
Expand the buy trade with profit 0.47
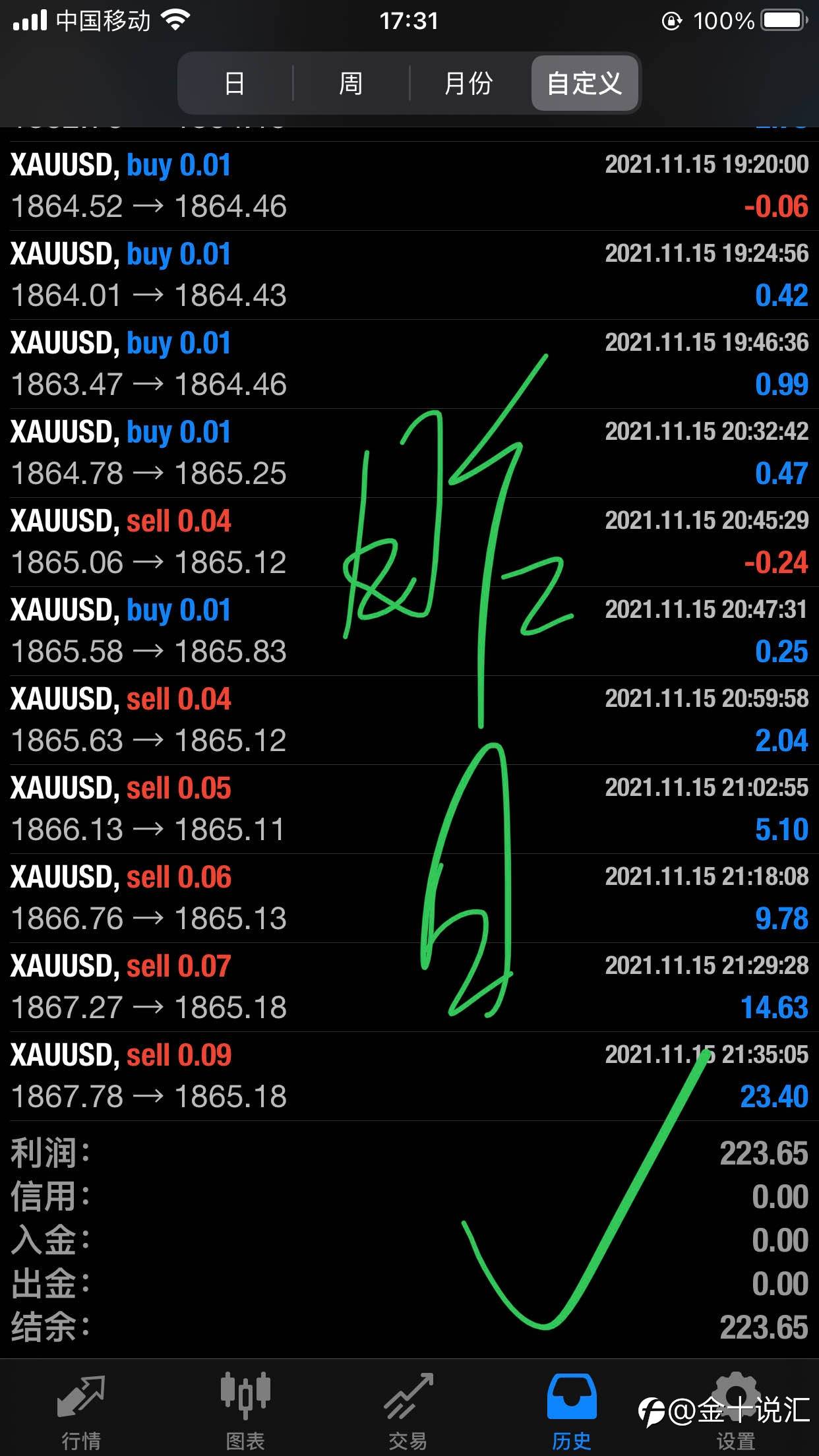pos(409,453)
